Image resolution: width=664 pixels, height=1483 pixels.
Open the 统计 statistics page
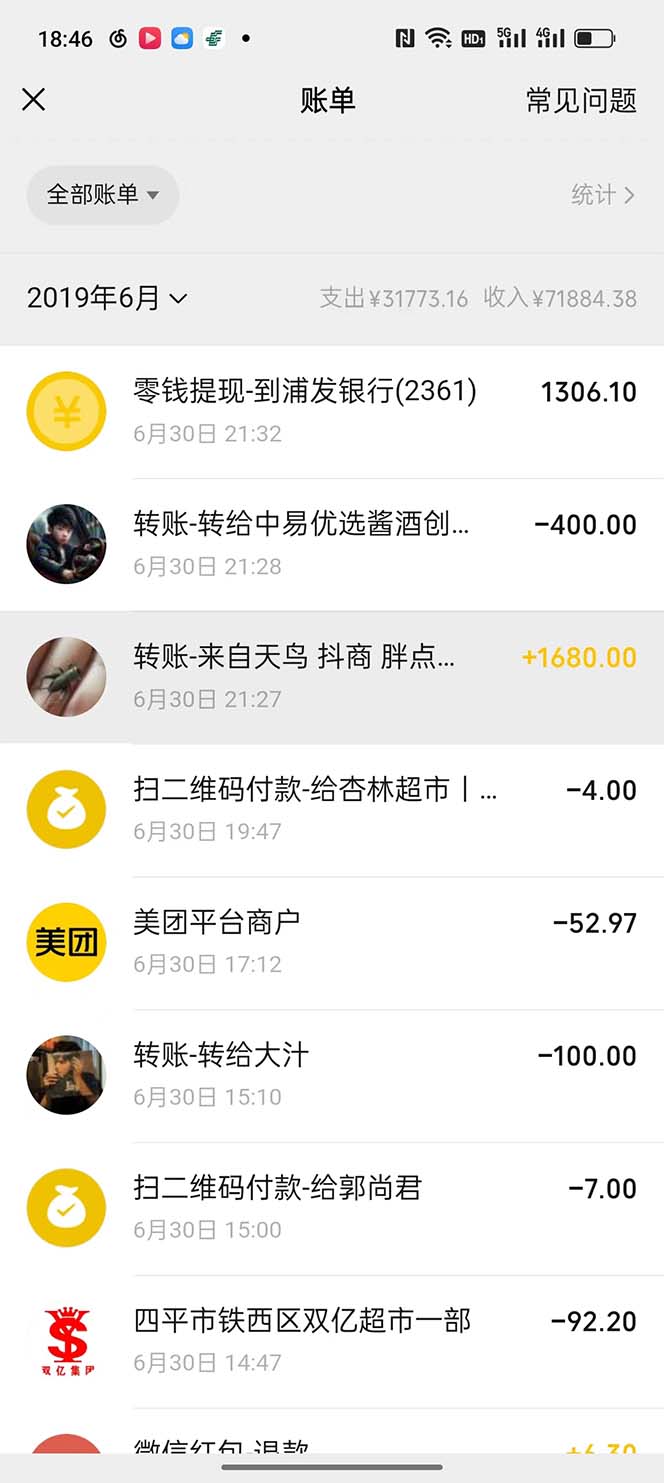[x=602, y=194]
